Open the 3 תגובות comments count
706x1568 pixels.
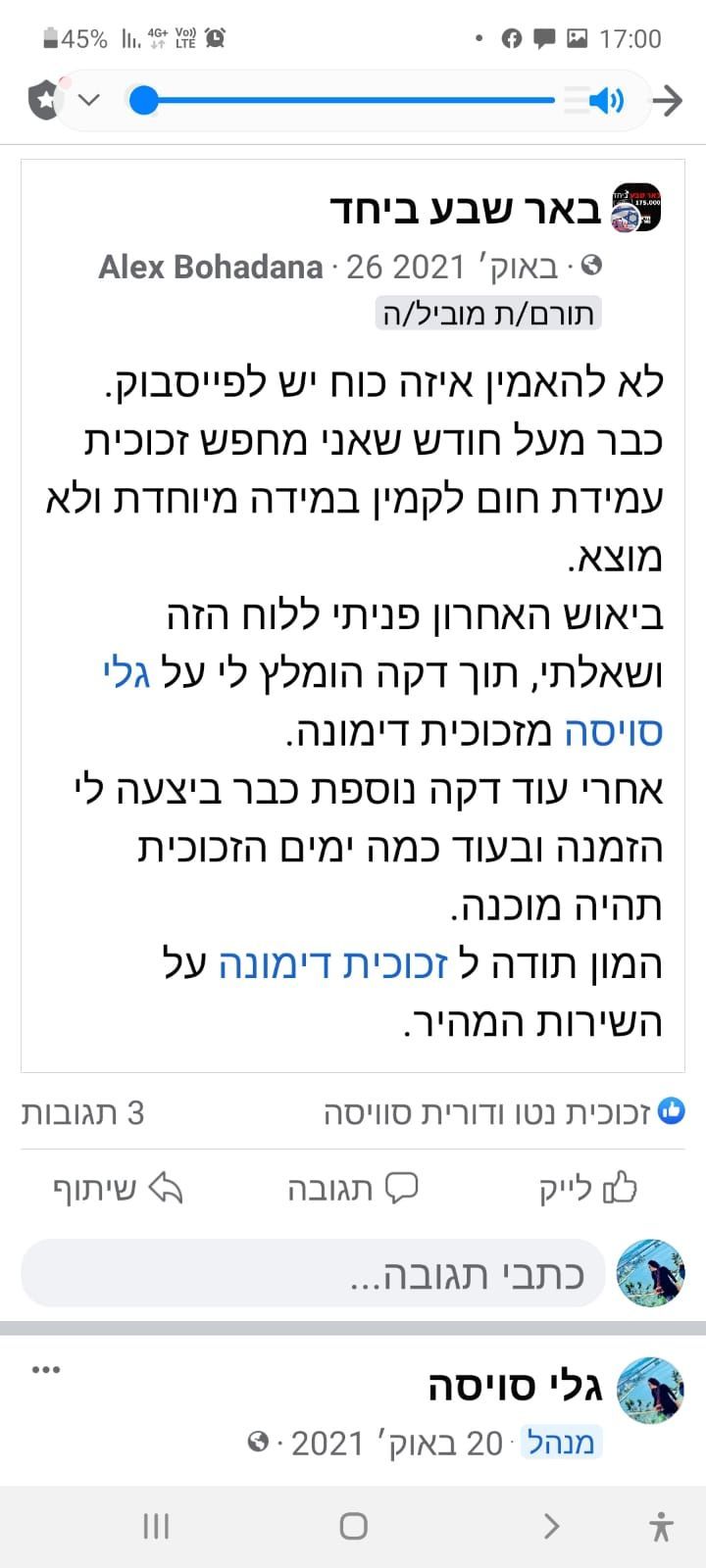click(83, 1113)
